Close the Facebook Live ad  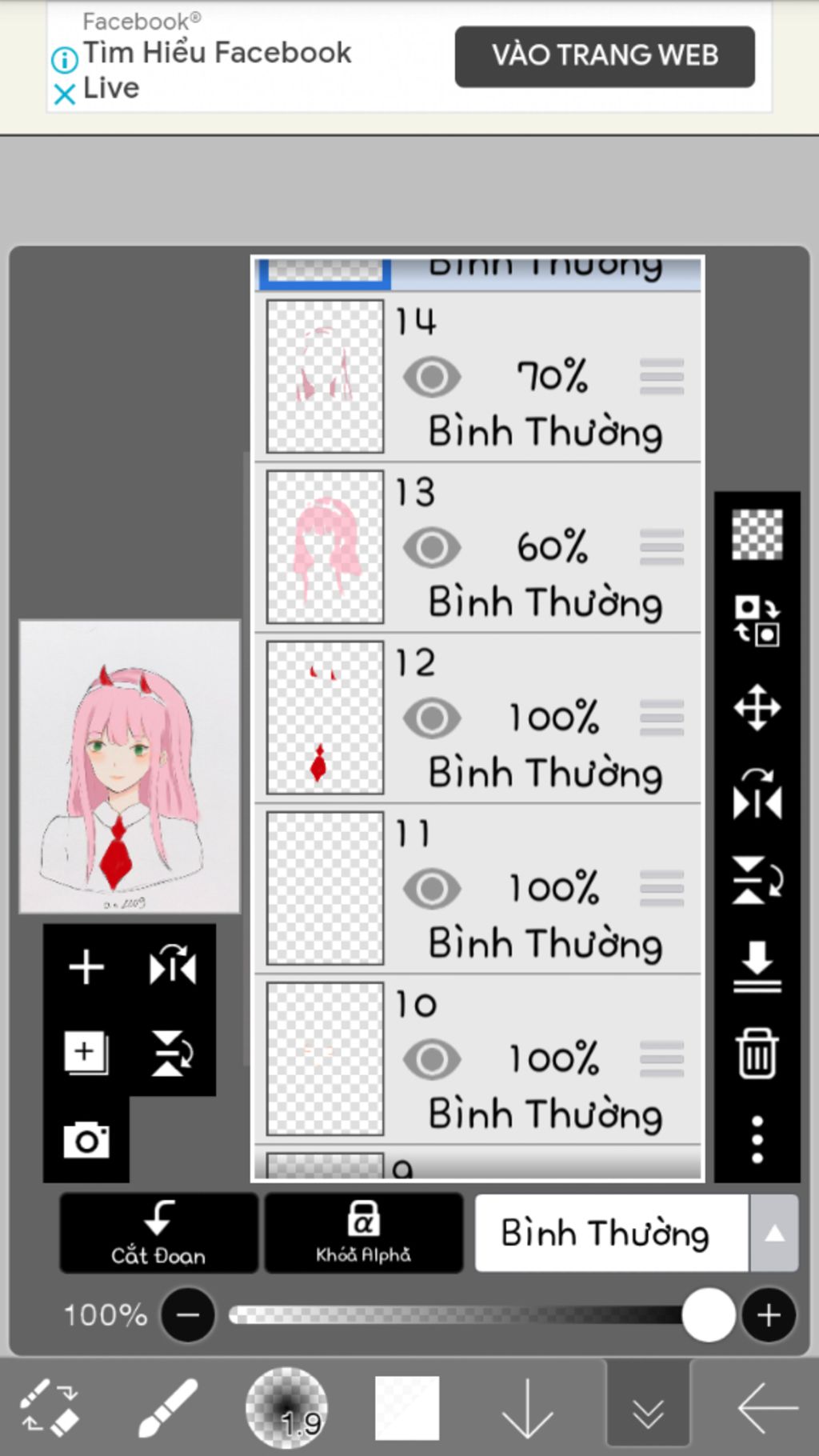[x=64, y=94]
